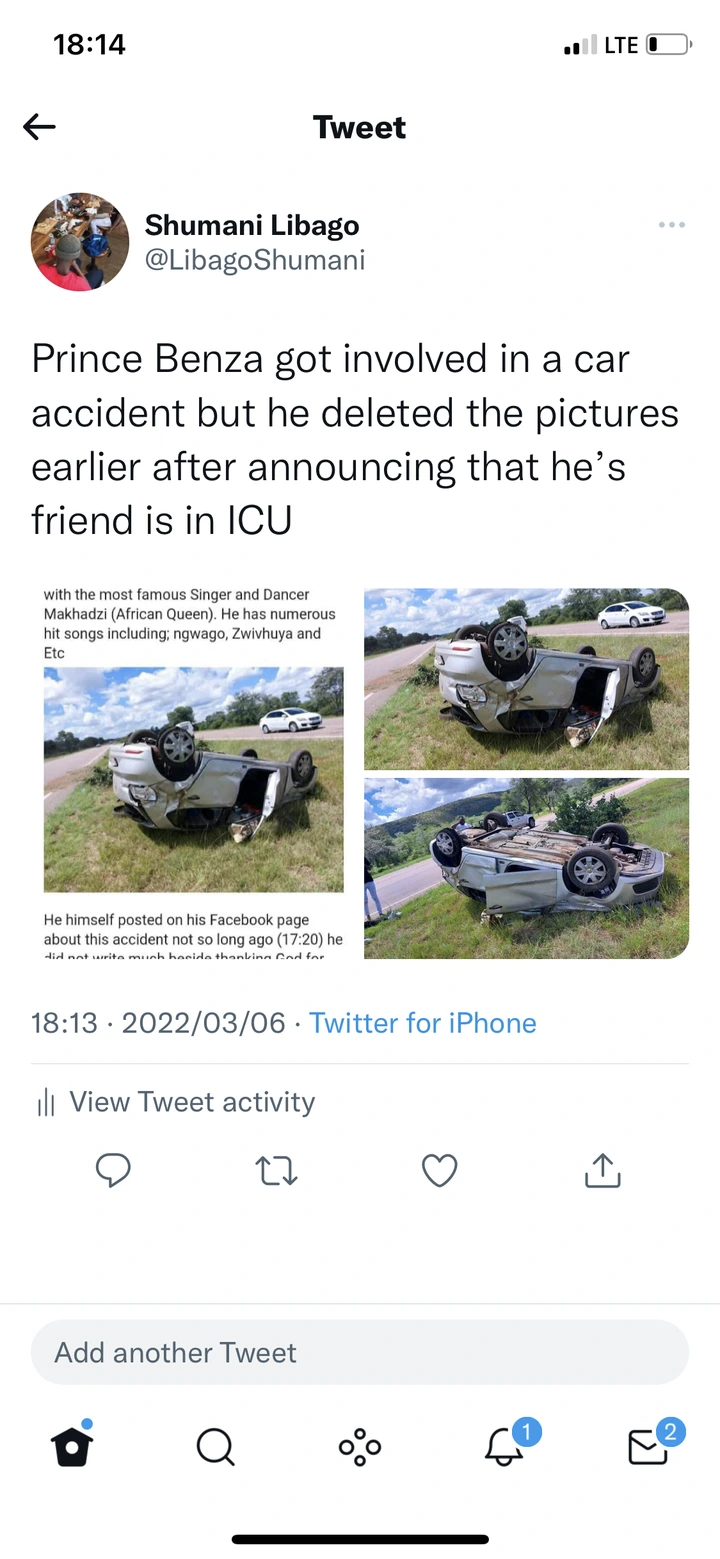Screen dimensions: 720x1559
Task: Share the tweet
Action: pyautogui.click(x=602, y=1170)
